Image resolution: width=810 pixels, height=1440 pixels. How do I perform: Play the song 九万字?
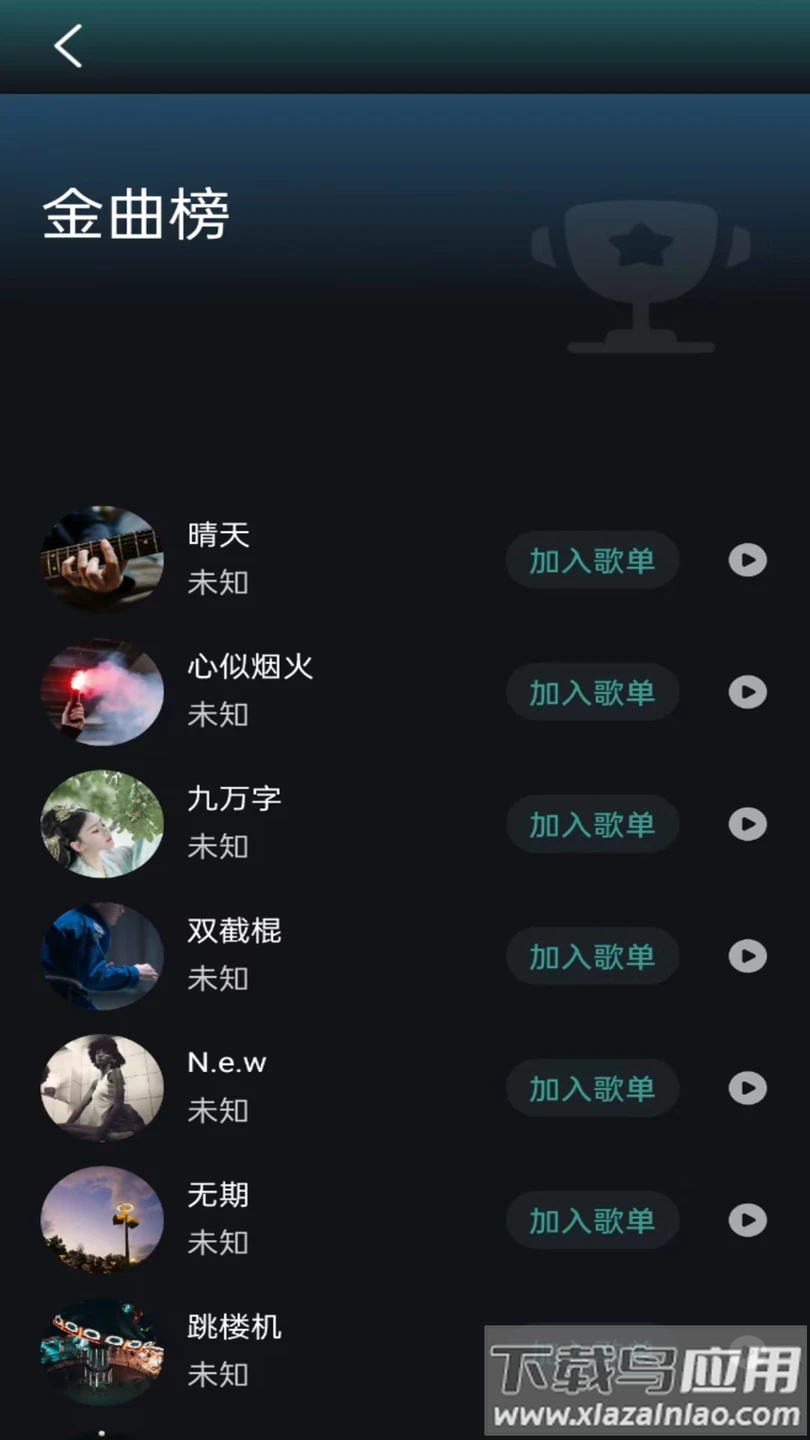click(747, 824)
